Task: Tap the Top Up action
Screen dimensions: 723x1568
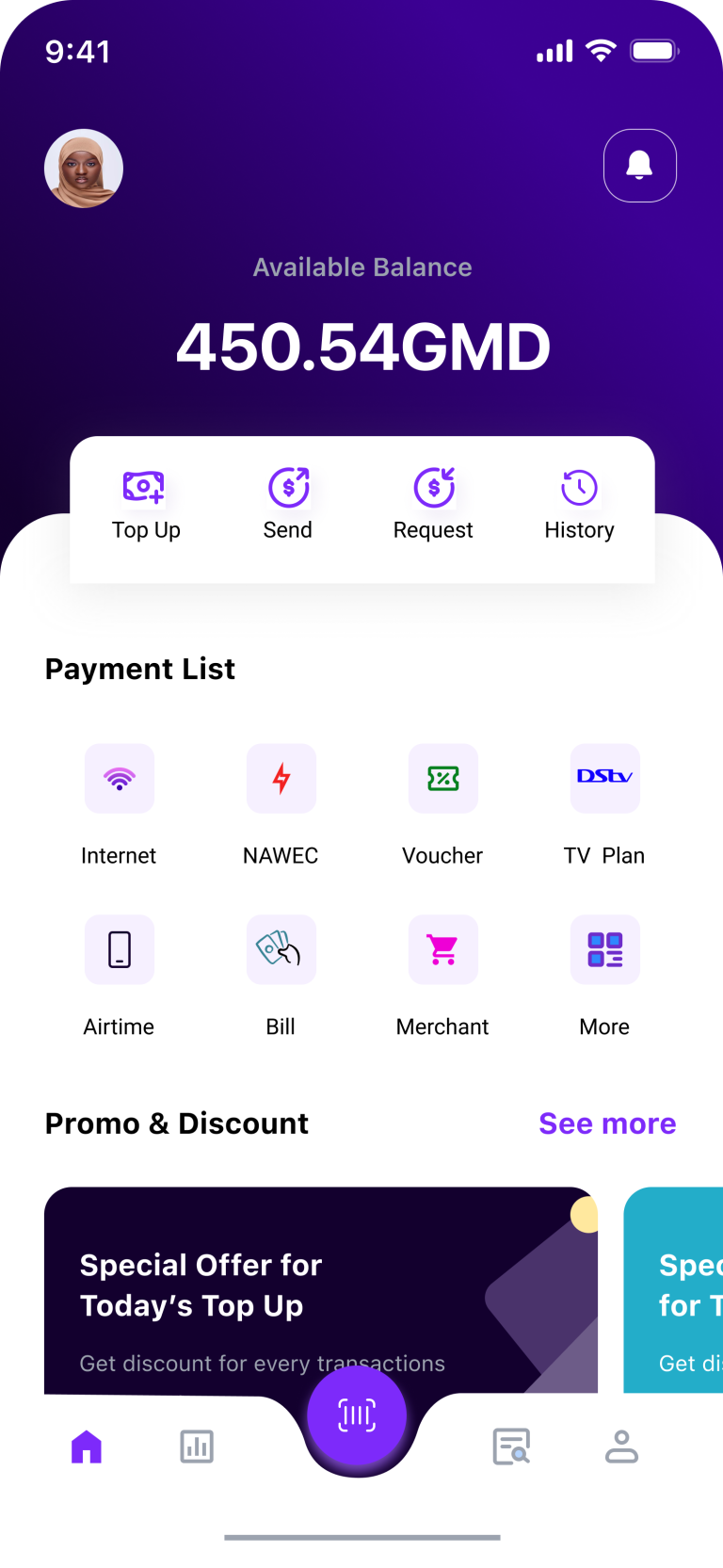Action: click(x=145, y=505)
